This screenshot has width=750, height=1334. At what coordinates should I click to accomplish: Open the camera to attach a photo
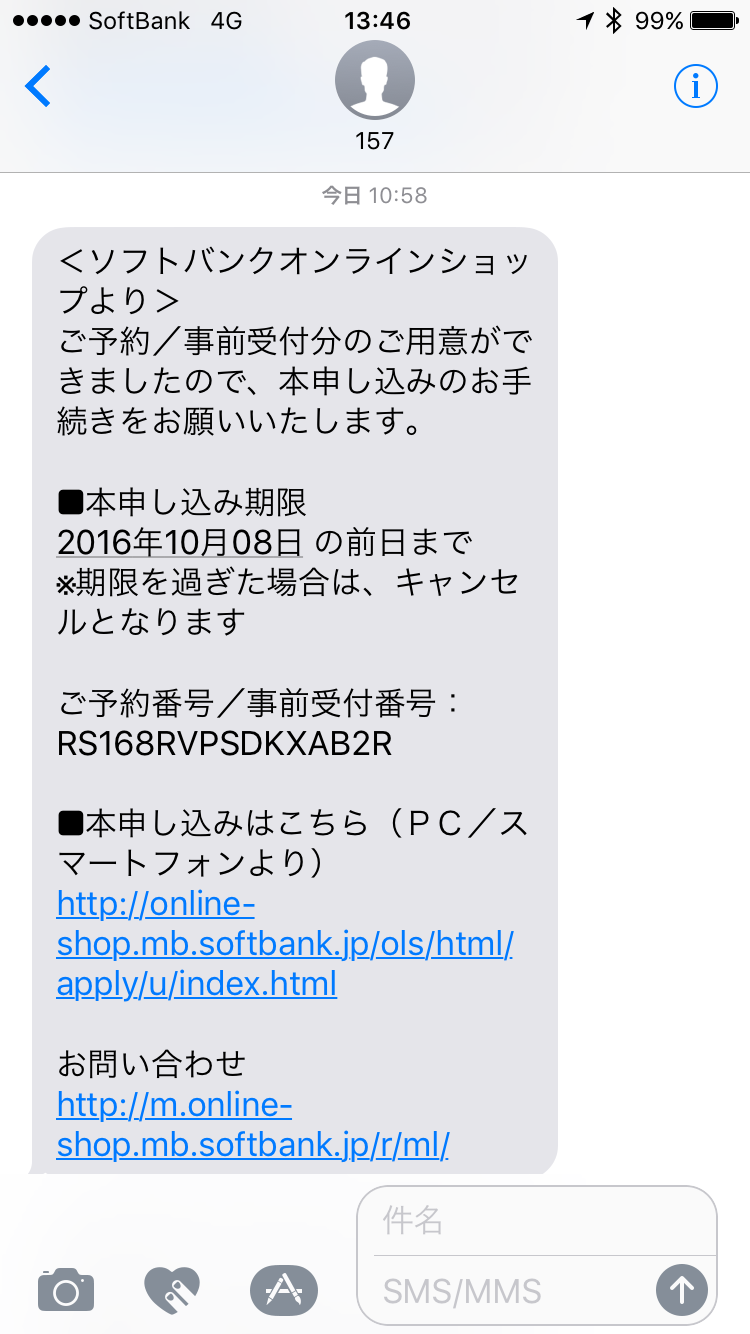click(x=66, y=1290)
